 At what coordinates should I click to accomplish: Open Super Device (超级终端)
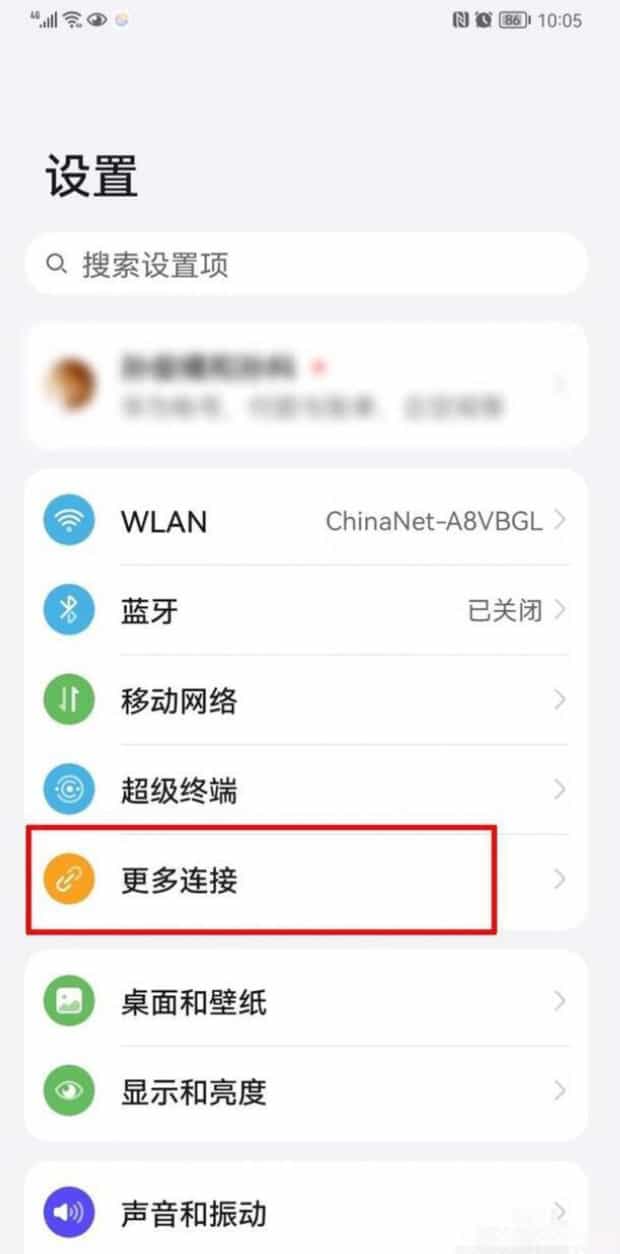[x=306, y=790]
